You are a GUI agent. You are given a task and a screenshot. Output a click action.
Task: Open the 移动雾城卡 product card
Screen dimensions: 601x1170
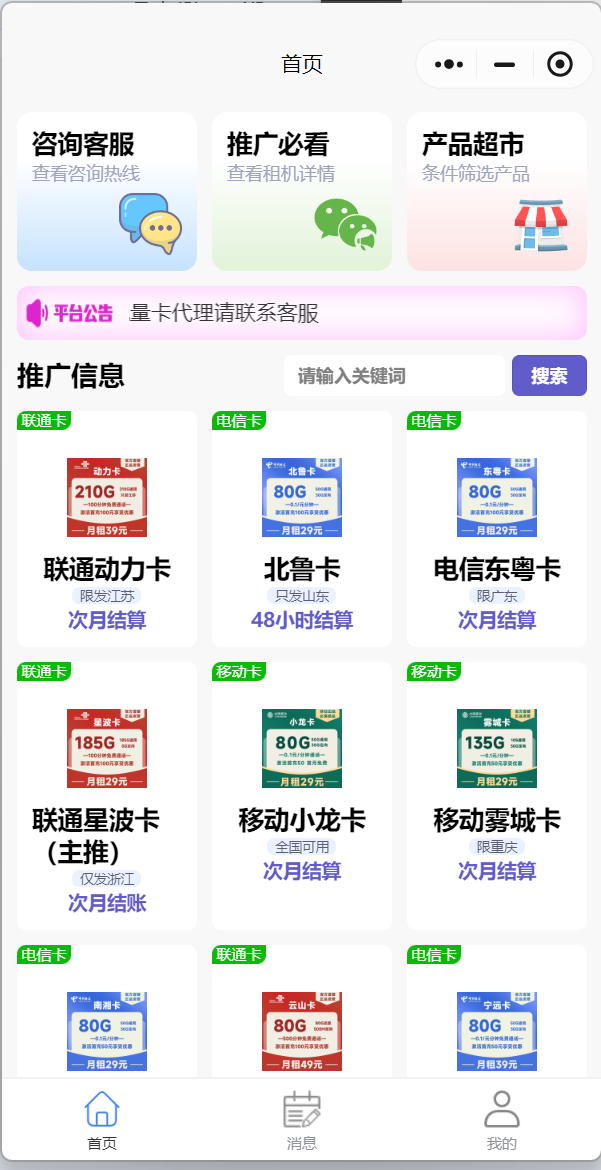click(x=496, y=795)
